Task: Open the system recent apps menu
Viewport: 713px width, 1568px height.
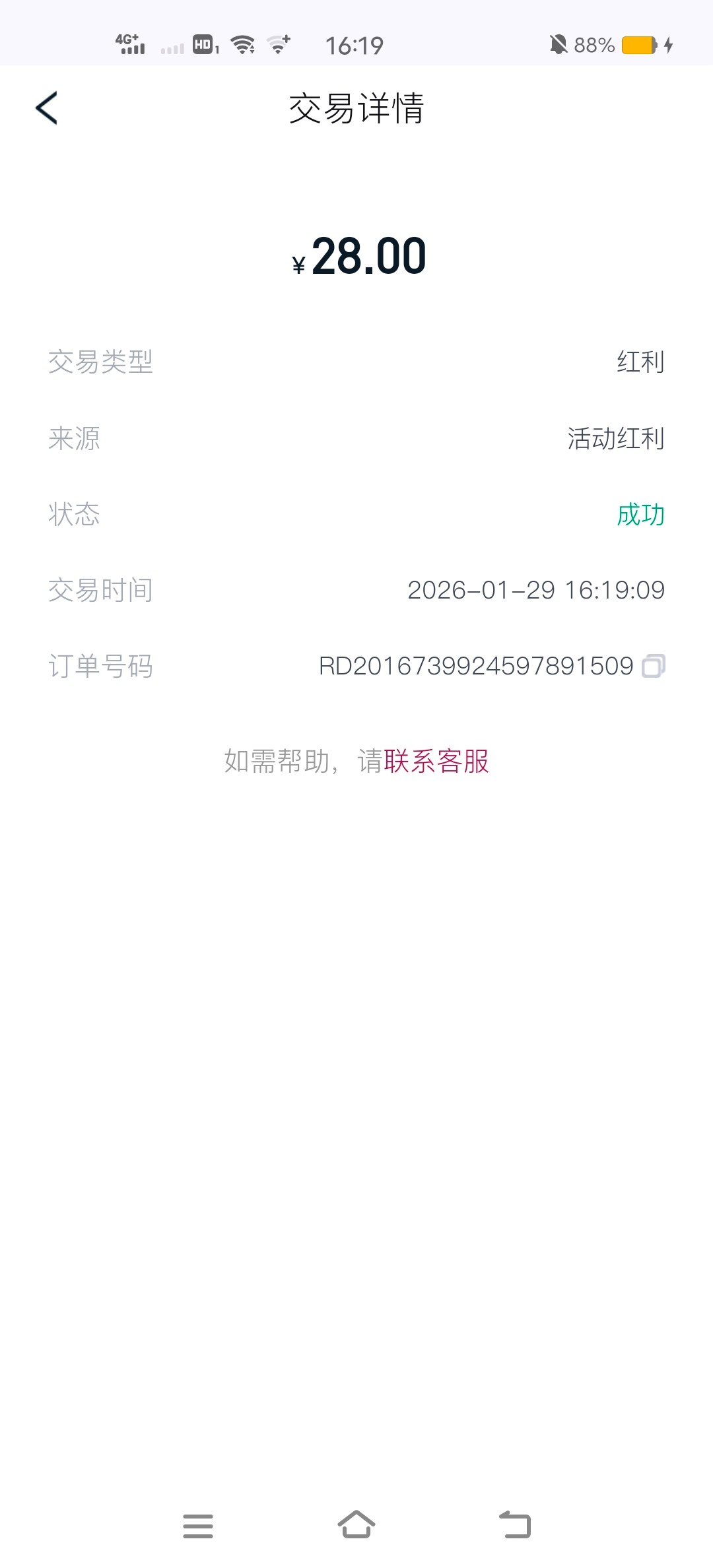Action: pyautogui.click(x=198, y=1526)
